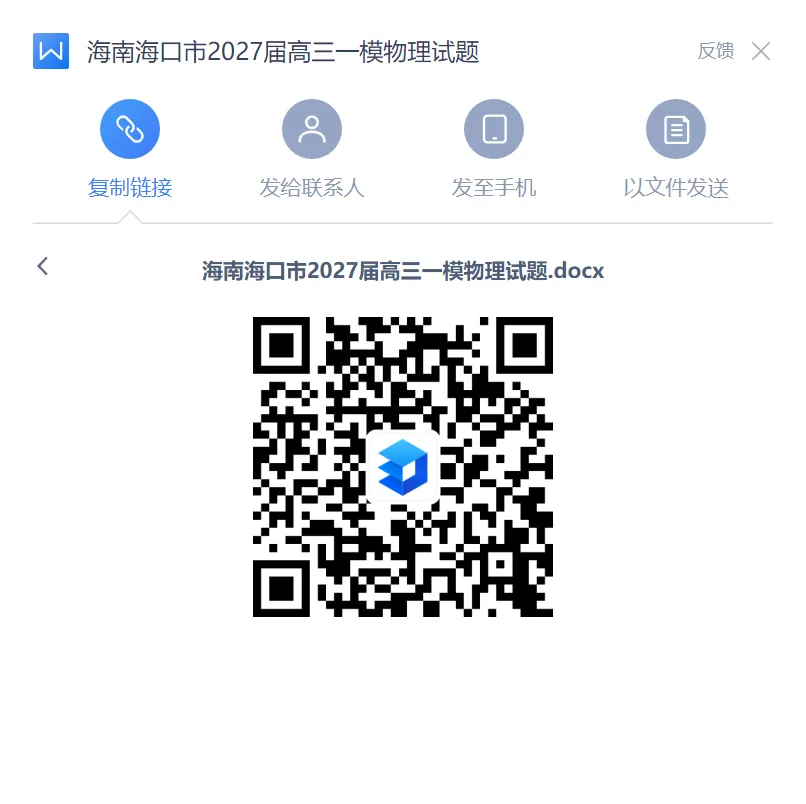Close the share dialog

pos(761,51)
